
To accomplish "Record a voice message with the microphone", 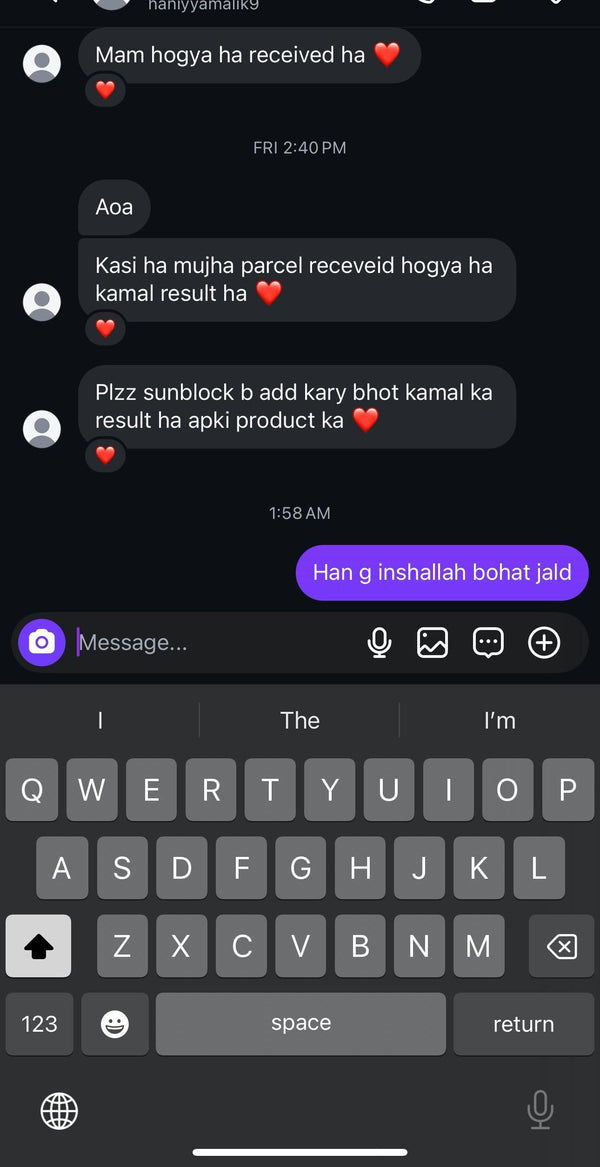I will pyautogui.click(x=379, y=642).
